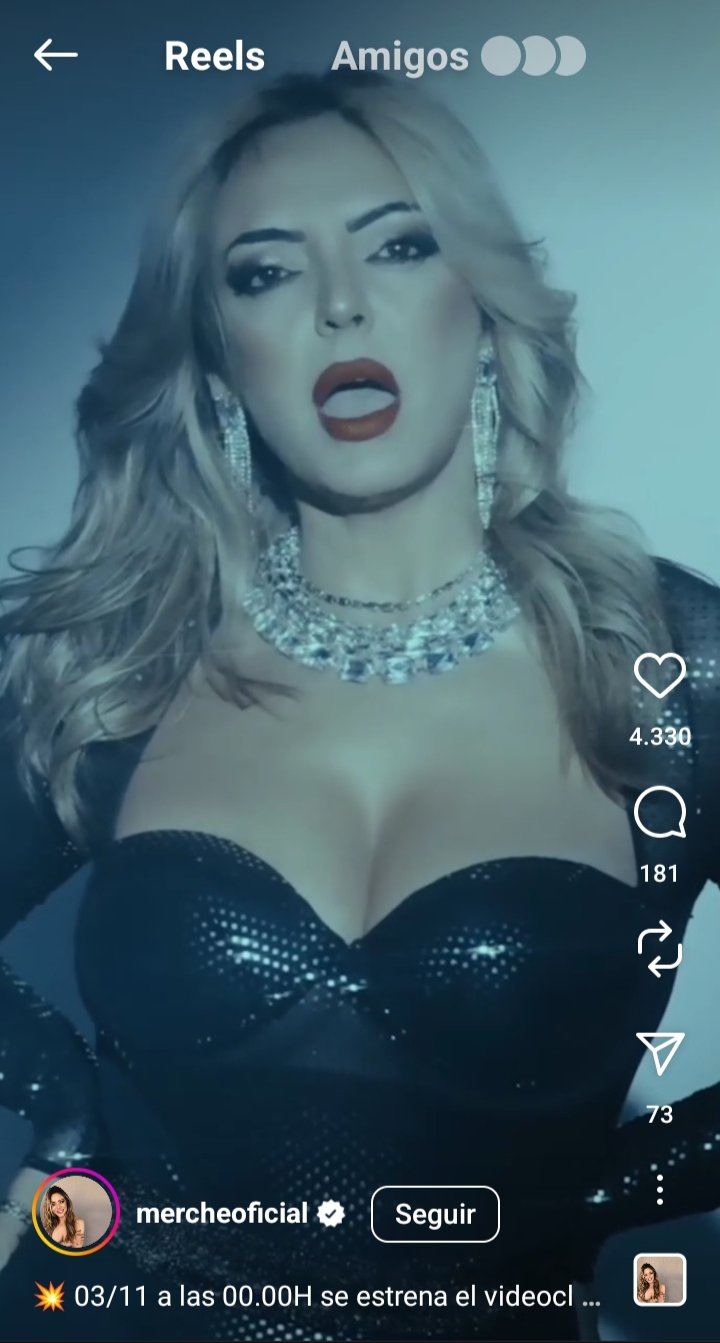Open the comments on this reel
Image resolution: width=720 pixels, height=1343 pixels.
click(660, 813)
